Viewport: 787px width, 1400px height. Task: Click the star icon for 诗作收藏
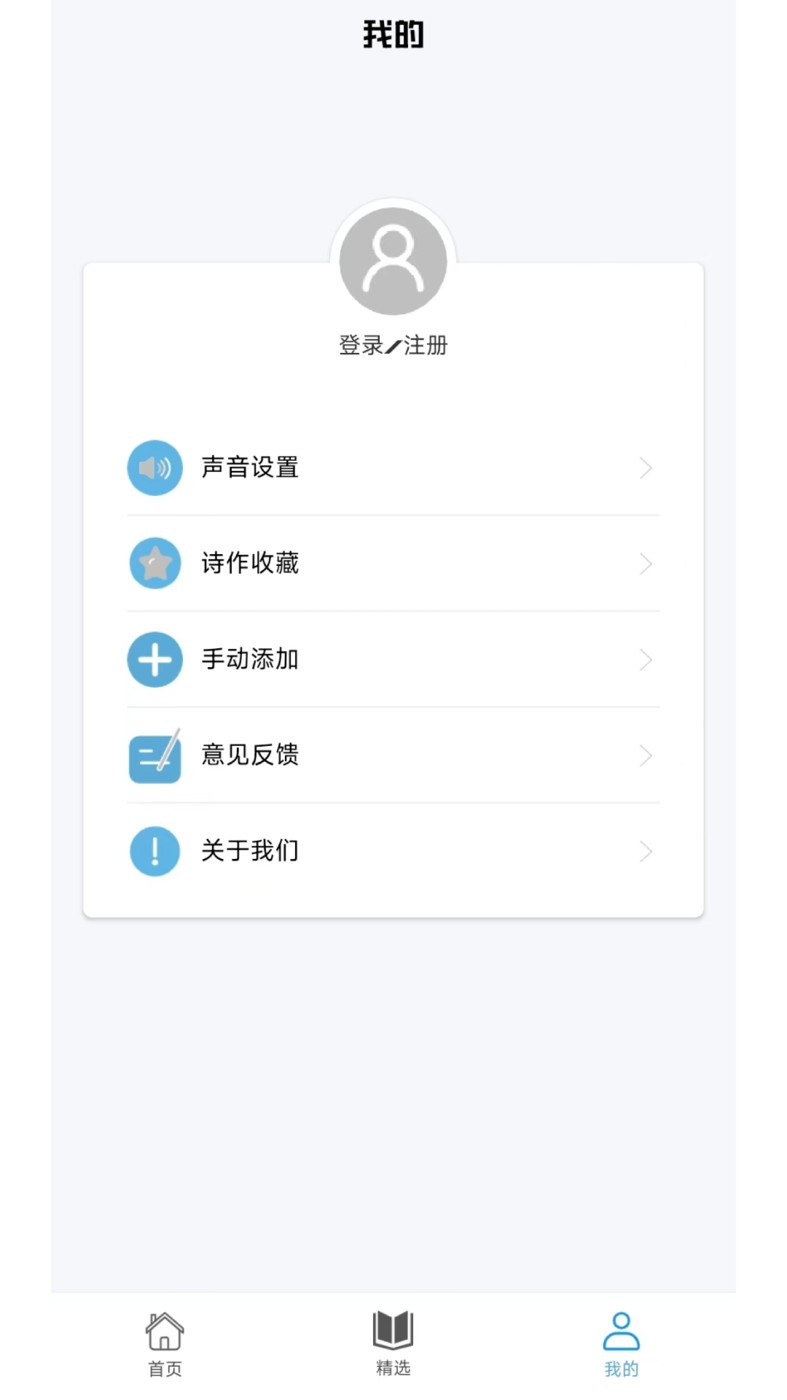click(154, 563)
